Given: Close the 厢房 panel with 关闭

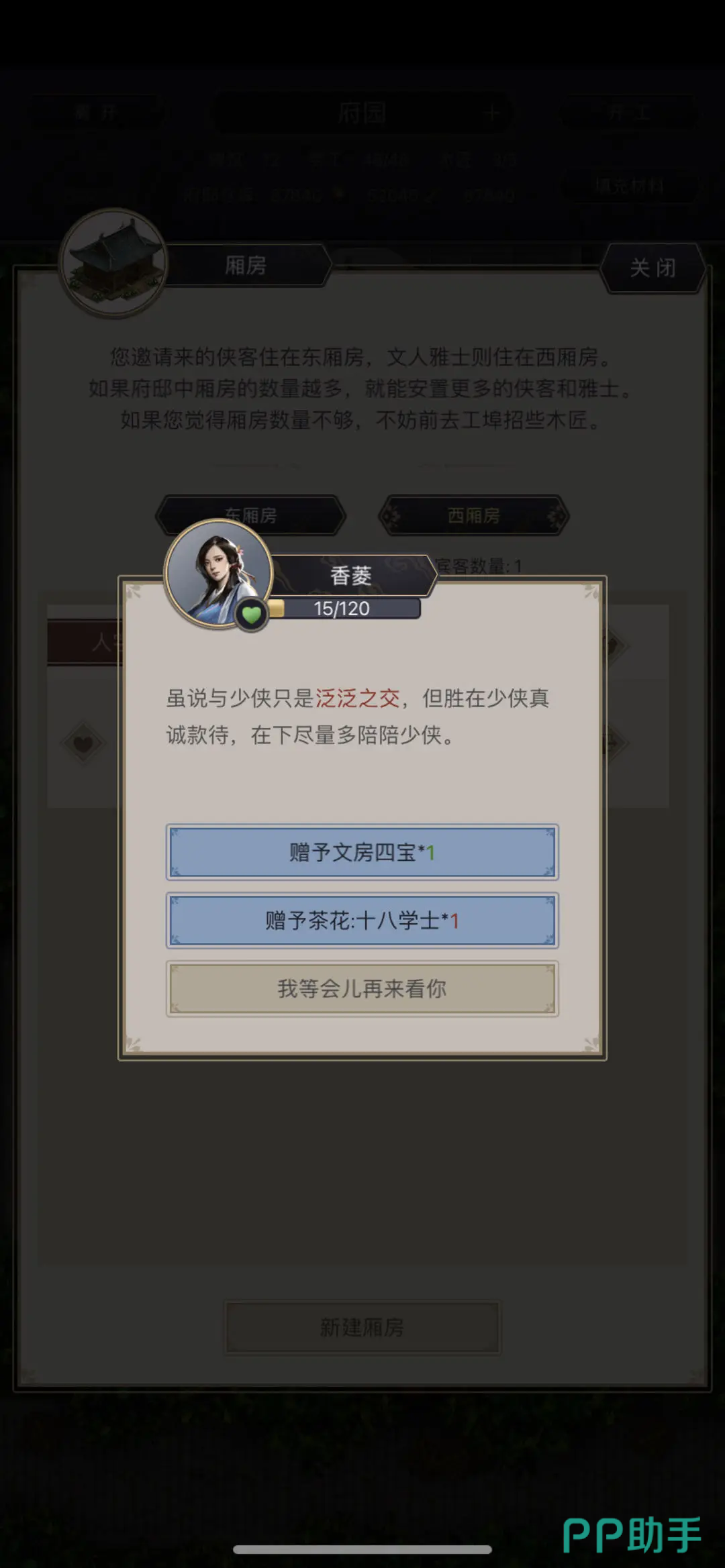Looking at the screenshot, I should 652,268.
